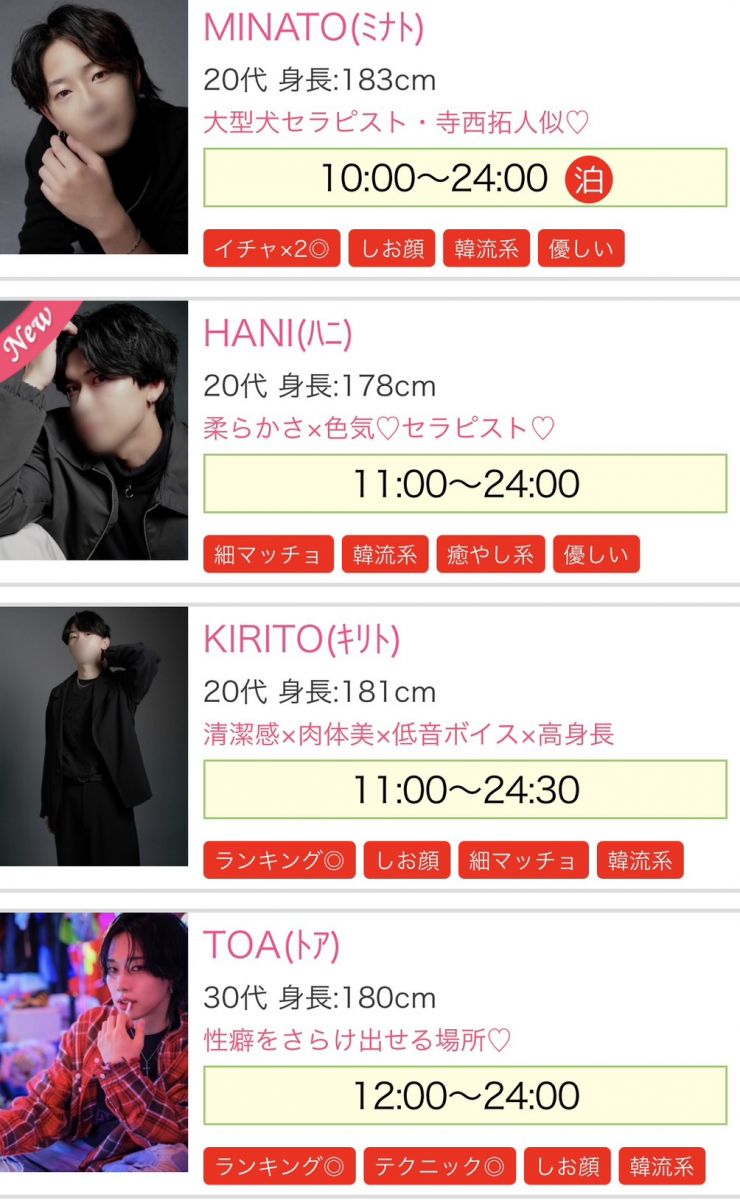Image resolution: width=740 pixels, height=1200 pixels.
Task: Tap the MINATO(ミナト) name link
Action: coord(313,28)
